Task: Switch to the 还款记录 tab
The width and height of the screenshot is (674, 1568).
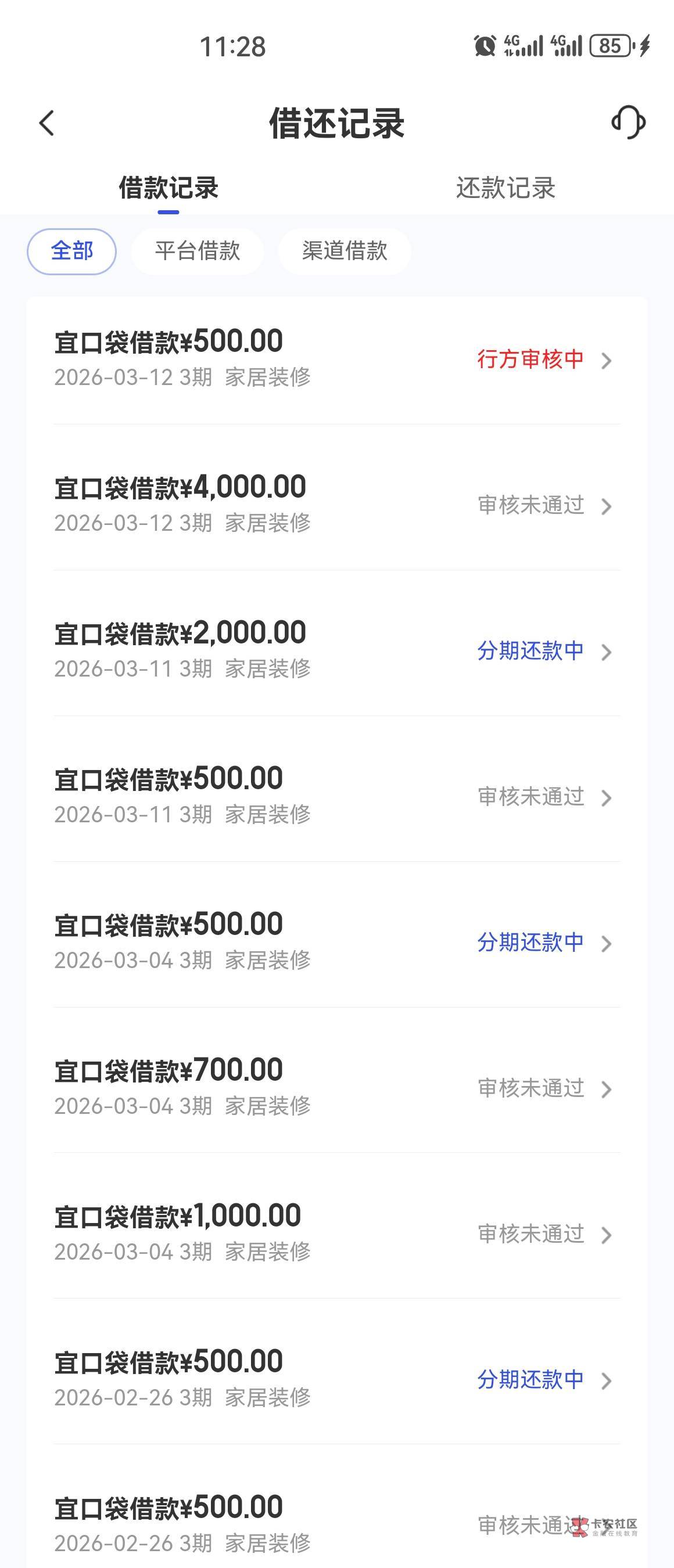Action: click(x=505, y=188)
